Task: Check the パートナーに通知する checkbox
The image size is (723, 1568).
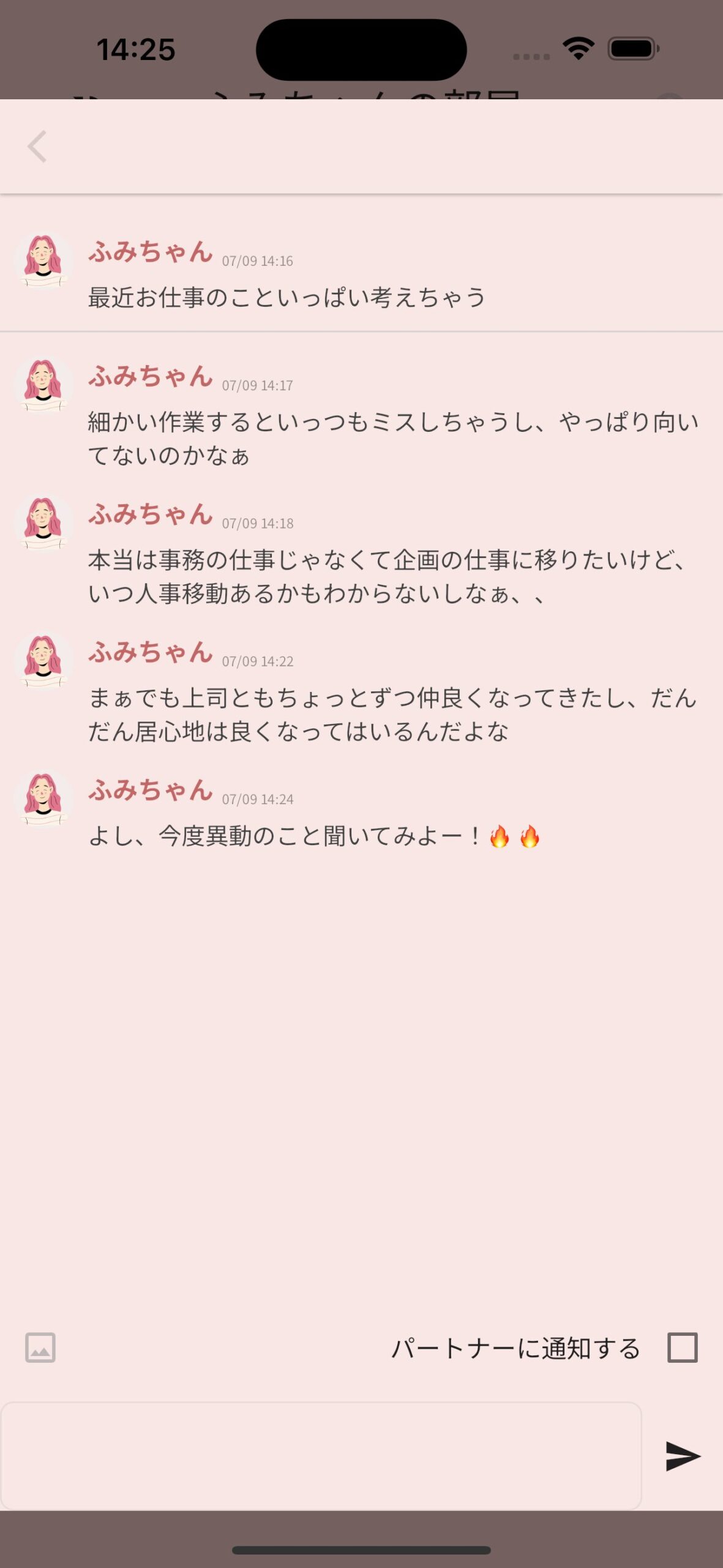Action: coord(683,1347)
